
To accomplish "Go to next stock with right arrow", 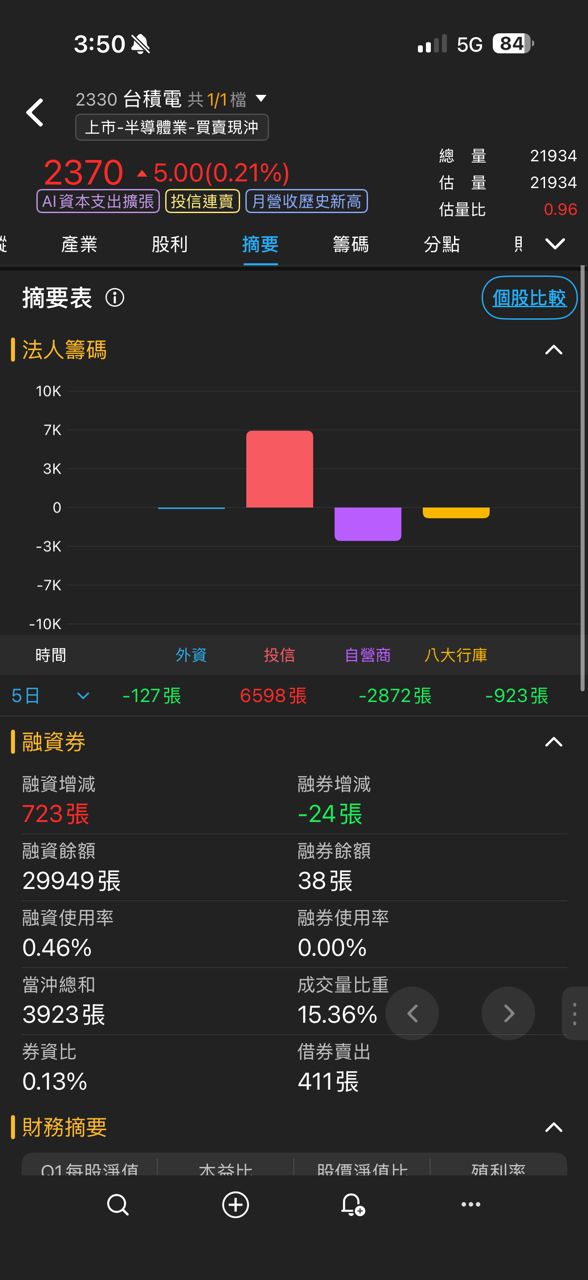I will tap(508, 1014).
